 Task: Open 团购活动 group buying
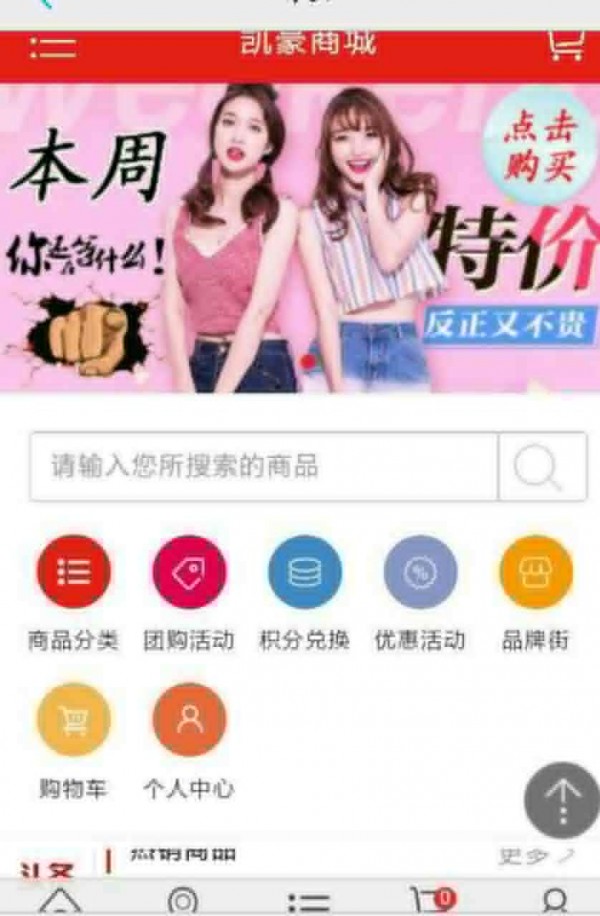click(x=189, y=573)
